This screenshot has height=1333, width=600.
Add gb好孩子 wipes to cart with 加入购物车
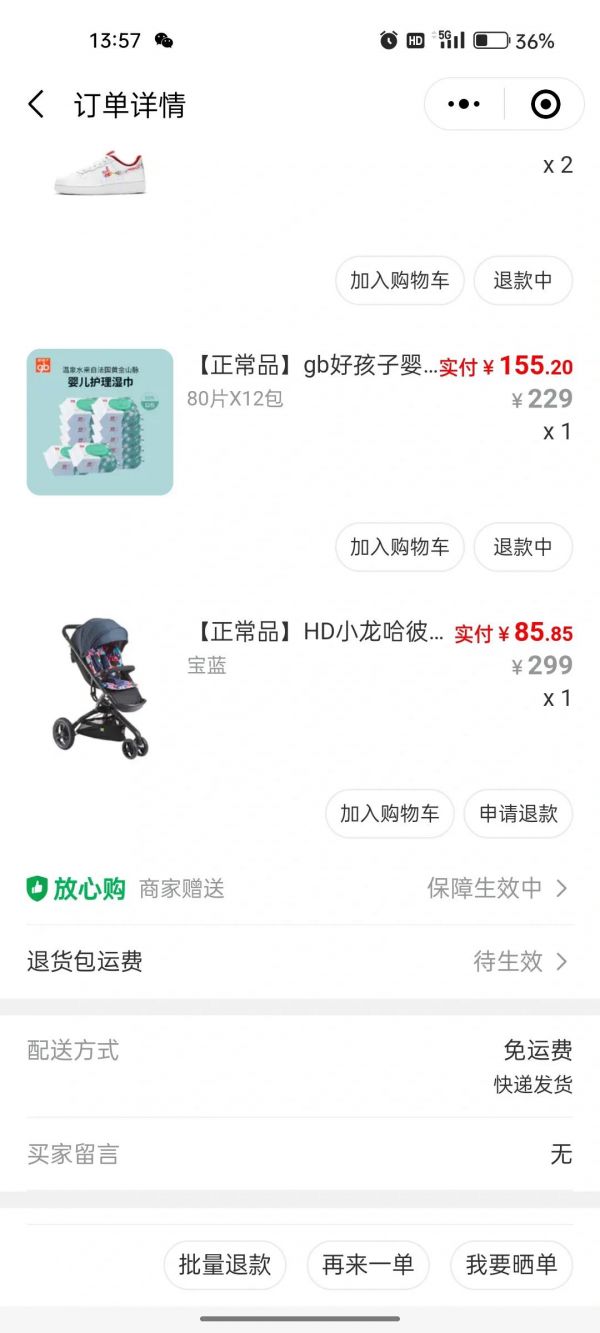click(x=399, y=547)
